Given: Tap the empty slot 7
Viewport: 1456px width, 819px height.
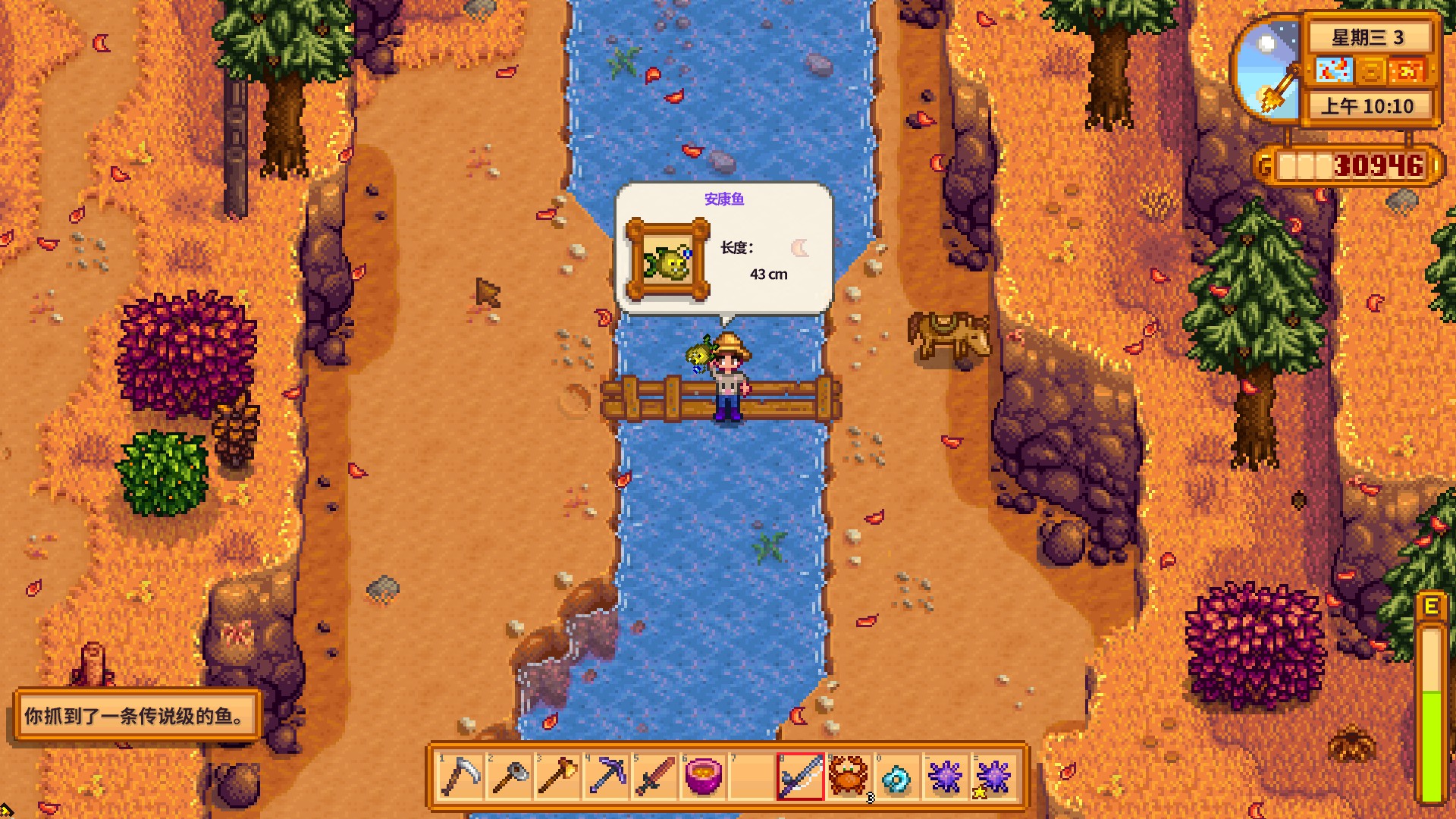Looking at the screenshot, I should pyautogui.click(x=752, y=777).
